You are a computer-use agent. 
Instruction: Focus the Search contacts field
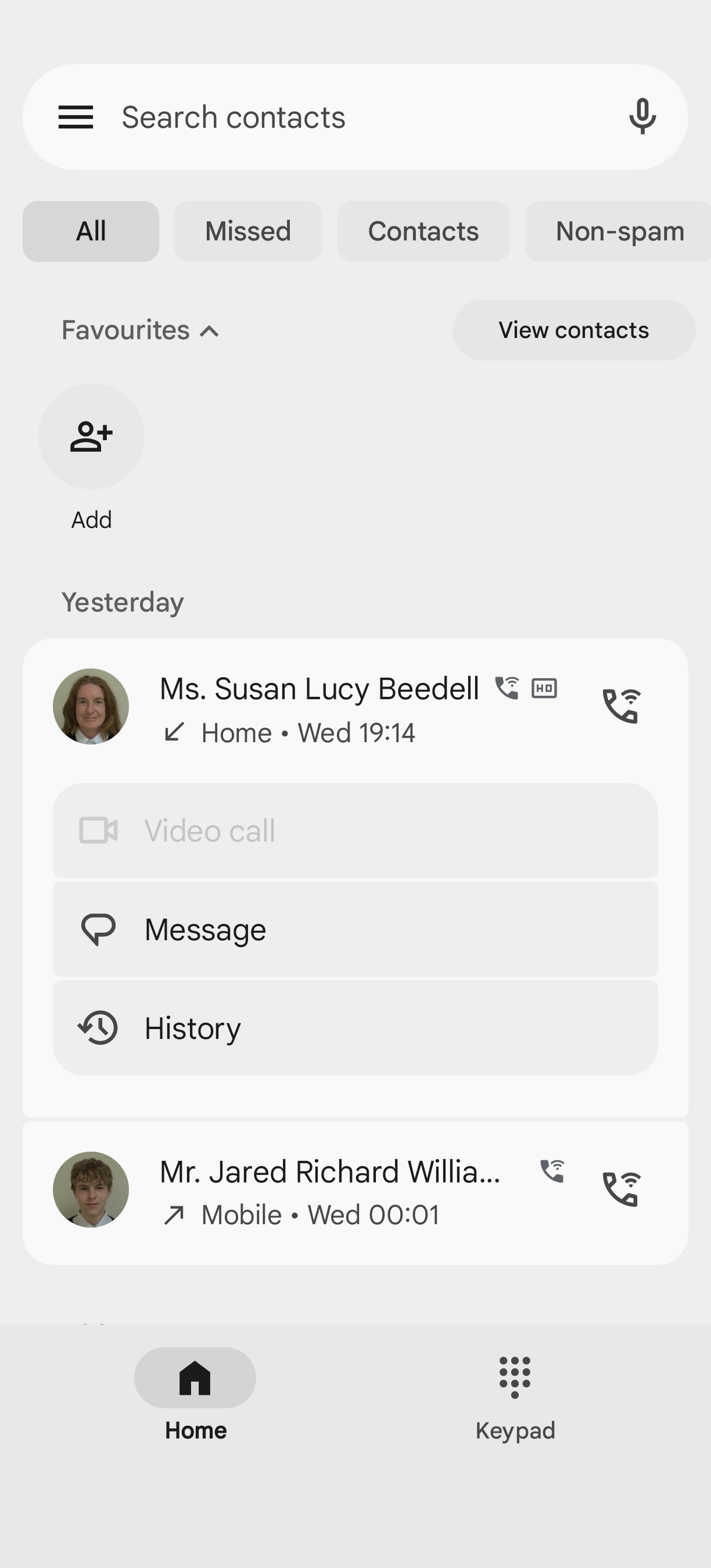tap(353, 117)
